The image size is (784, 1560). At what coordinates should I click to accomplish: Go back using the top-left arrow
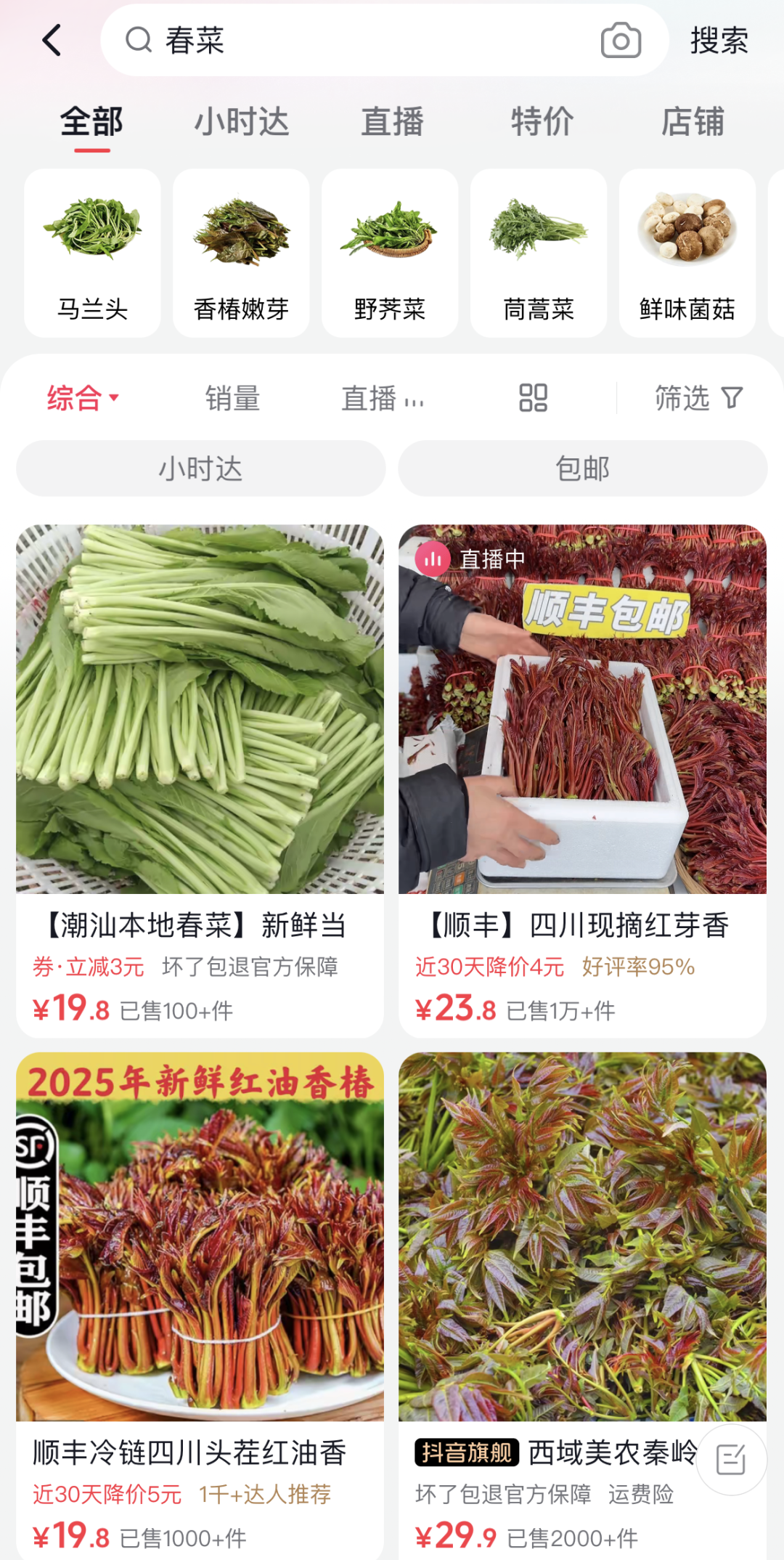[x=52, y=41]
